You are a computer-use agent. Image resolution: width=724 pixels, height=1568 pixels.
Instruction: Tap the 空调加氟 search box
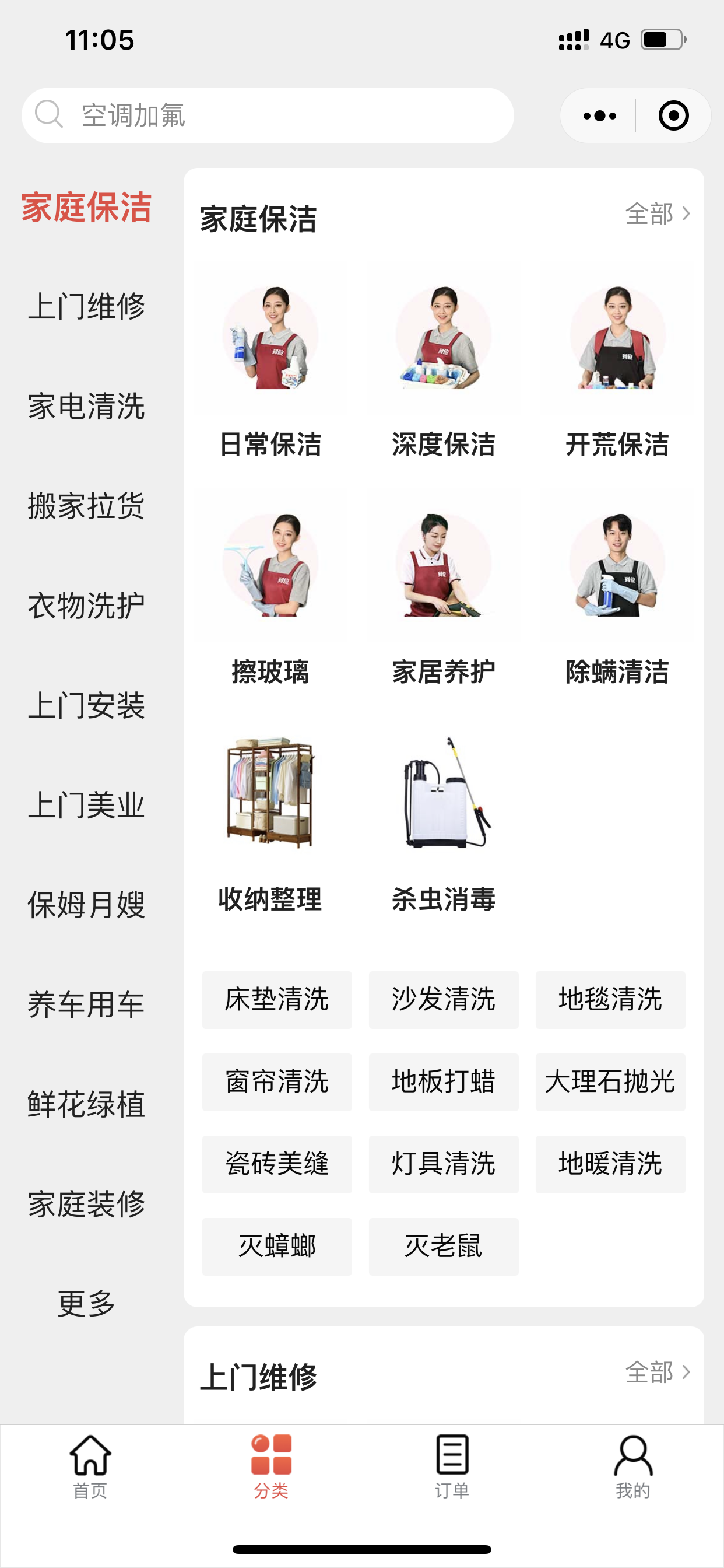click(268, 116)
